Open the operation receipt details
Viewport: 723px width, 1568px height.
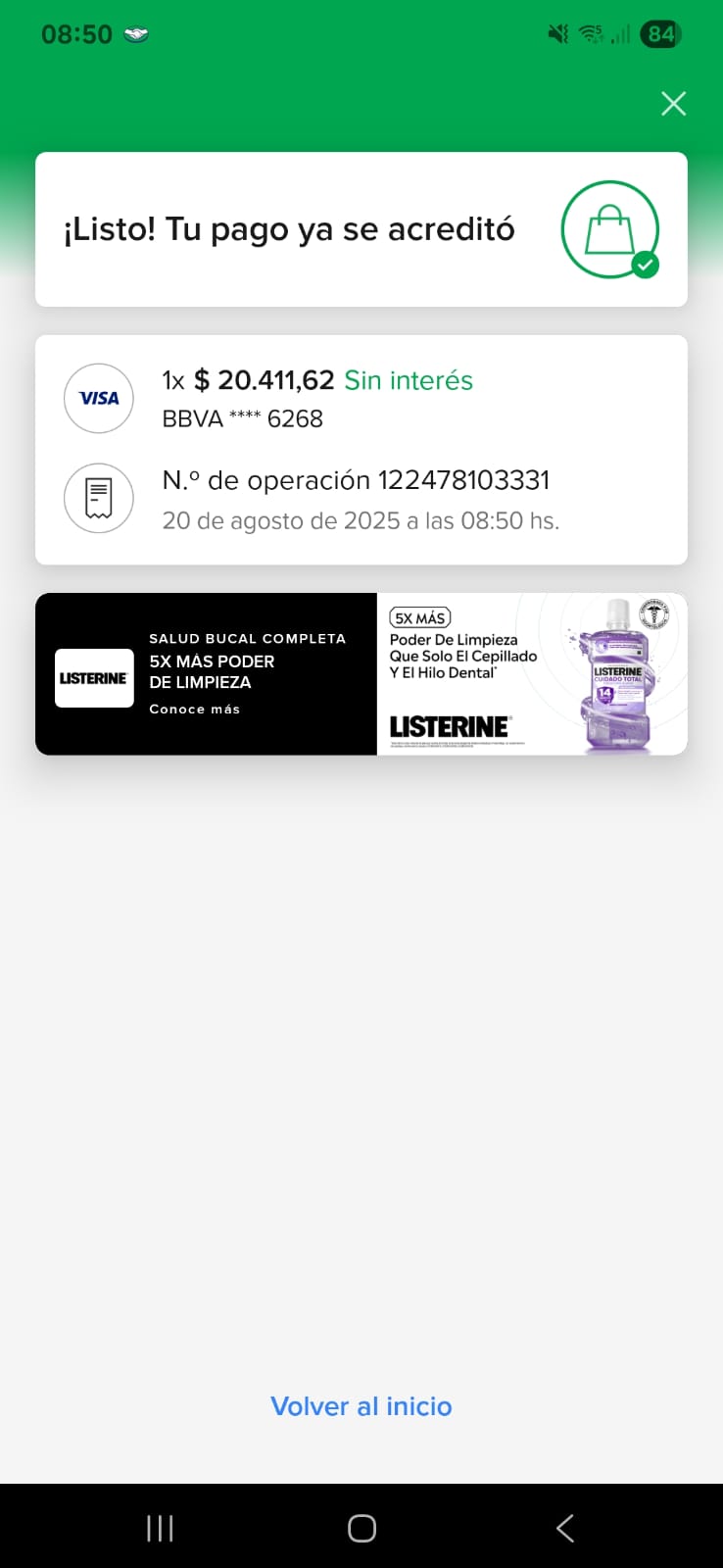coord(99,498)
